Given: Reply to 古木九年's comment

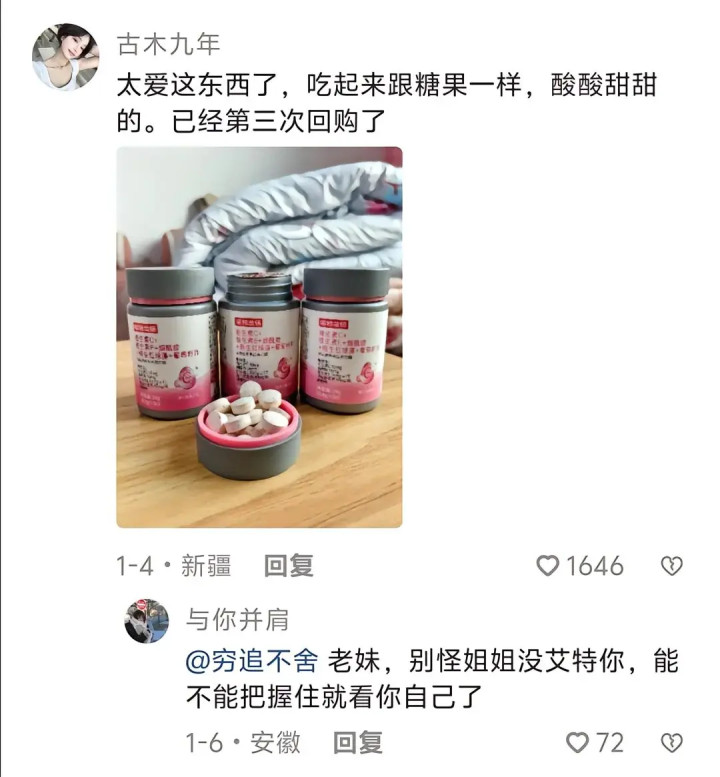Looking at the screenshot, I should (288, 566).
